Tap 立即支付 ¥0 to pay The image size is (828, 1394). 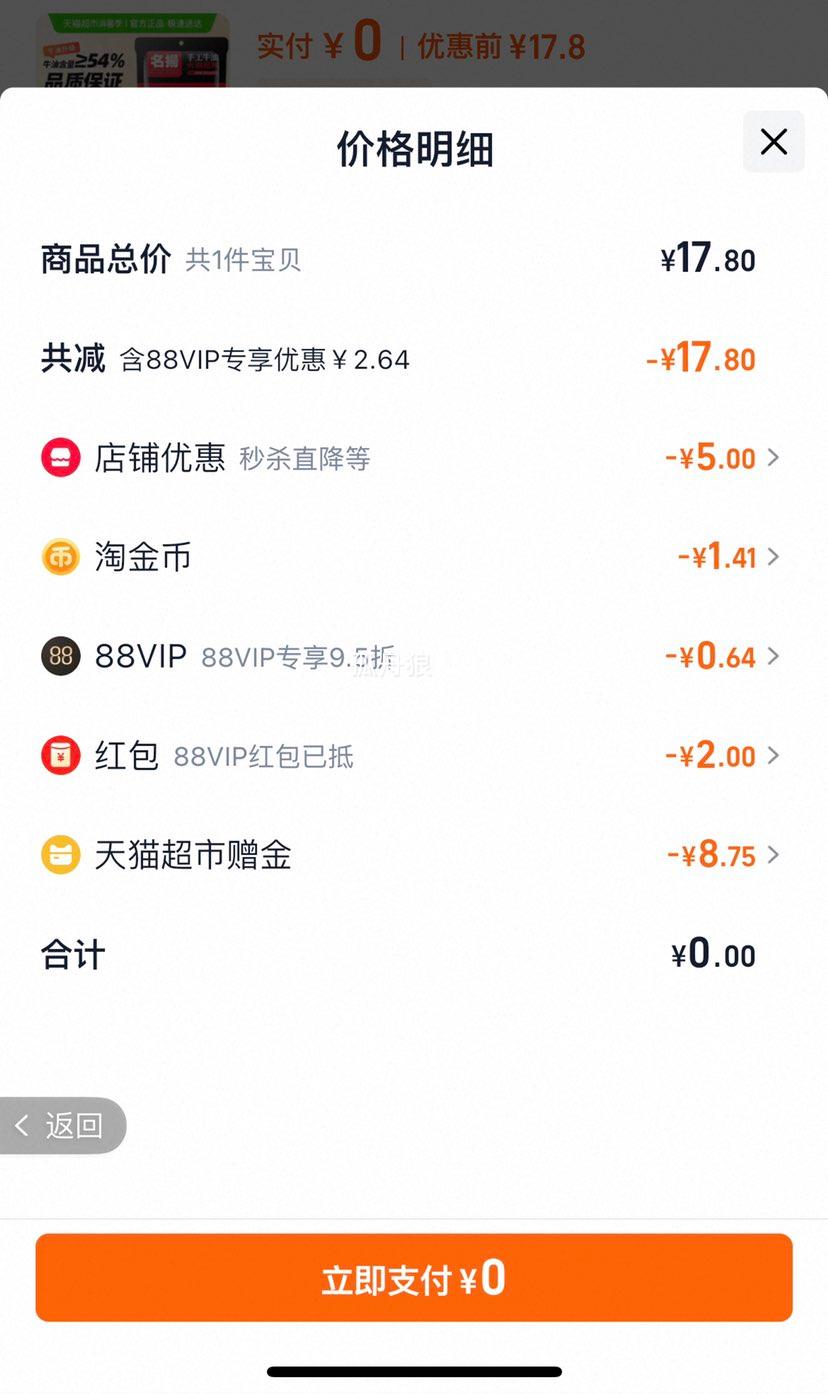point(414,1278)
